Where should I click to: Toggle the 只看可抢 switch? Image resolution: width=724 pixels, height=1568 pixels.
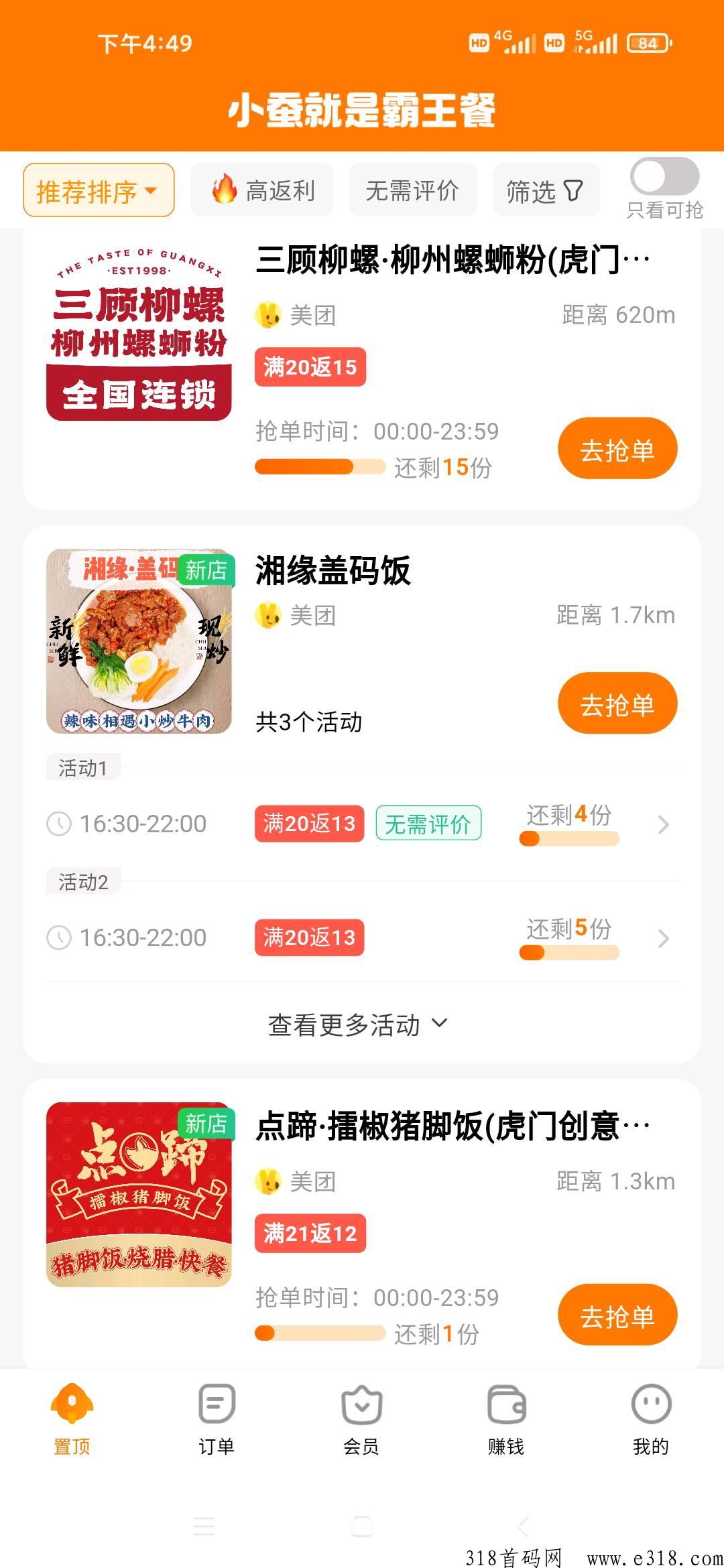664,177
